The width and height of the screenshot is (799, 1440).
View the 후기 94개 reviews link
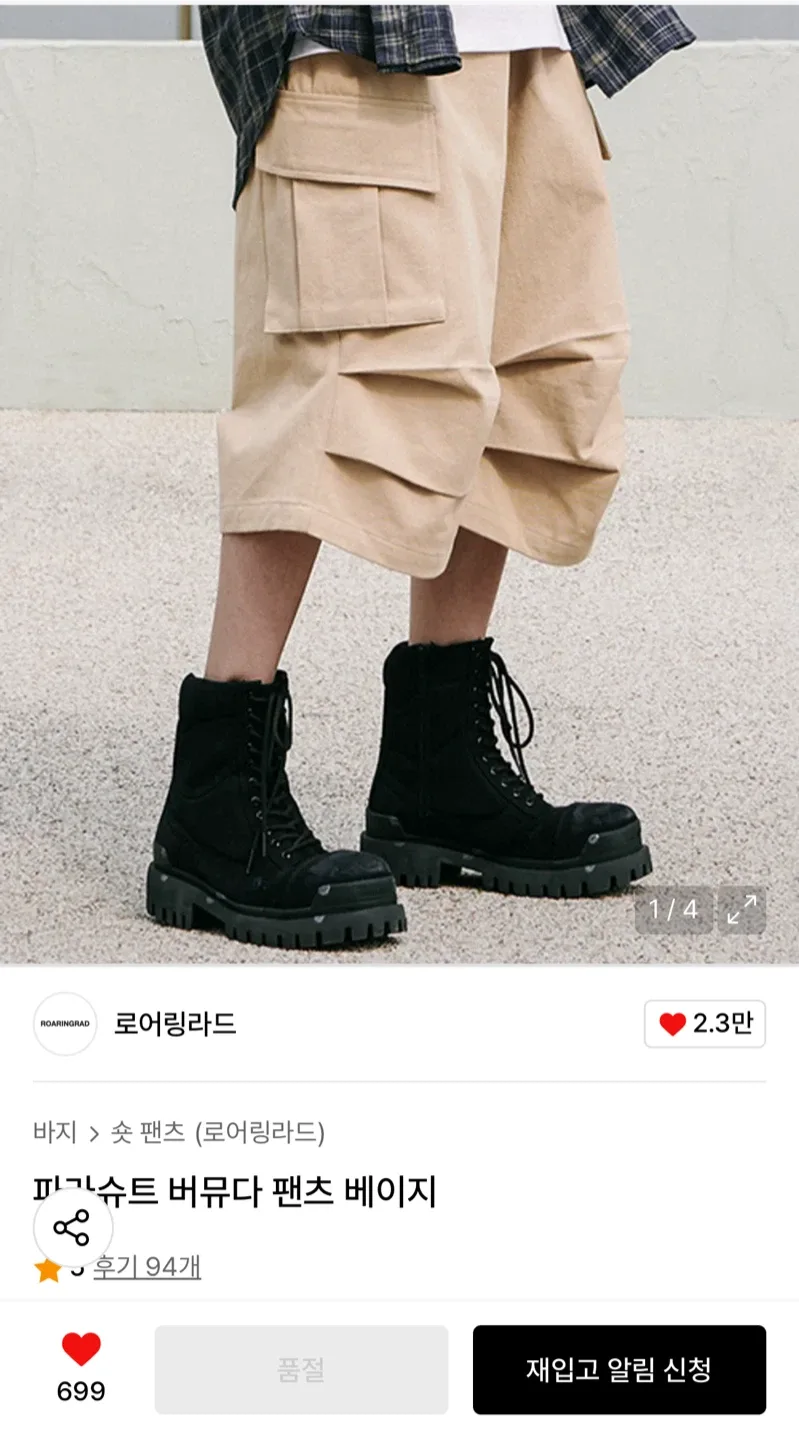(x=147, y=1267)
